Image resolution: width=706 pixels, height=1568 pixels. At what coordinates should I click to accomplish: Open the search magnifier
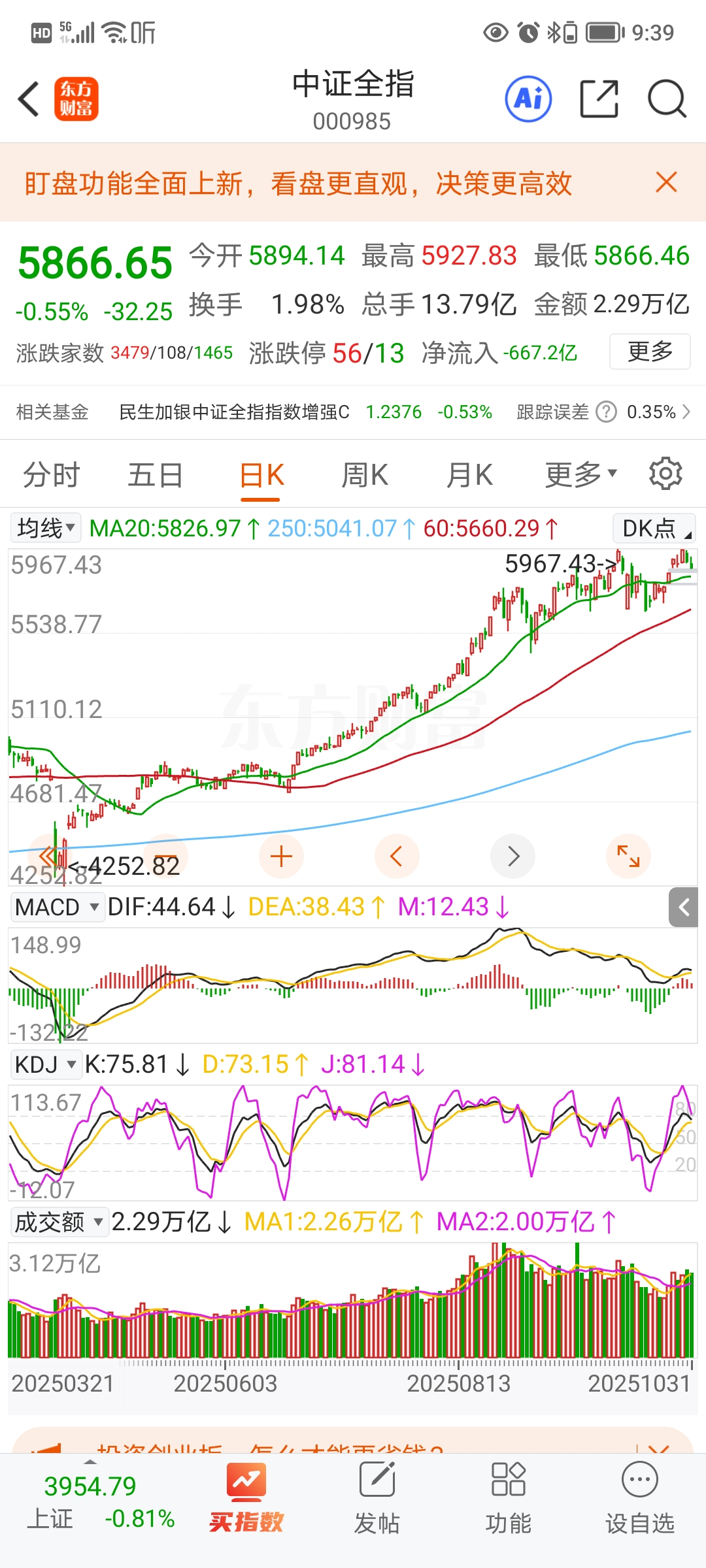click(666, 99)
